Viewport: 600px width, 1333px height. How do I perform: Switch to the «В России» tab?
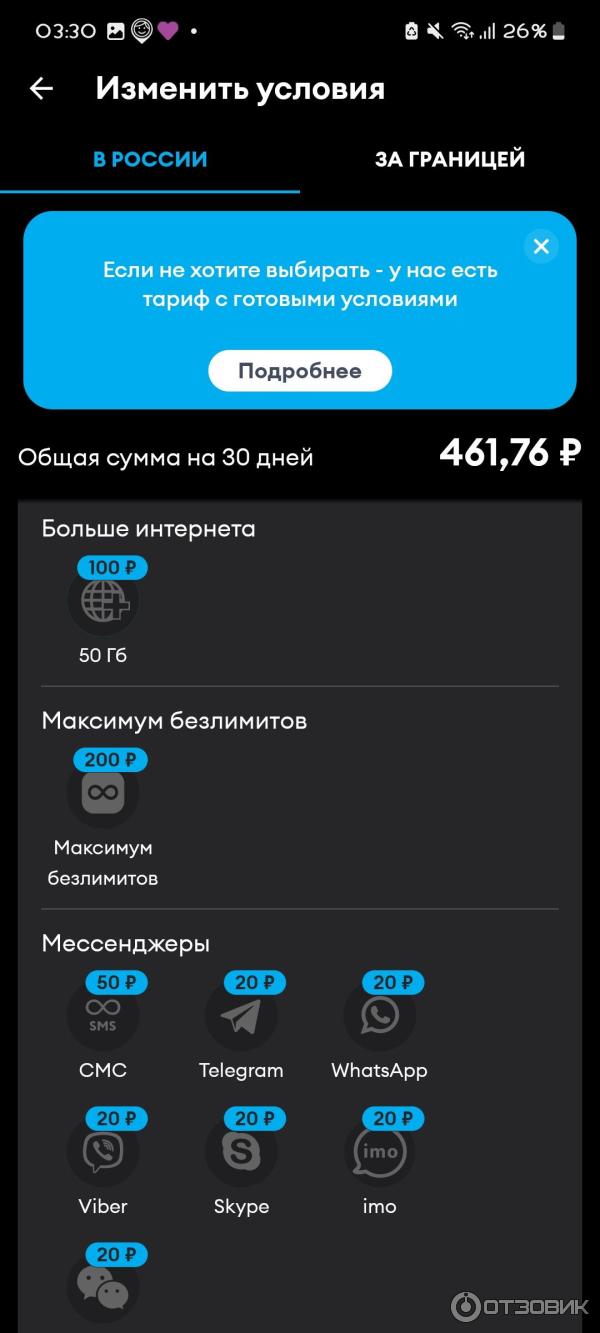point(150,159)
